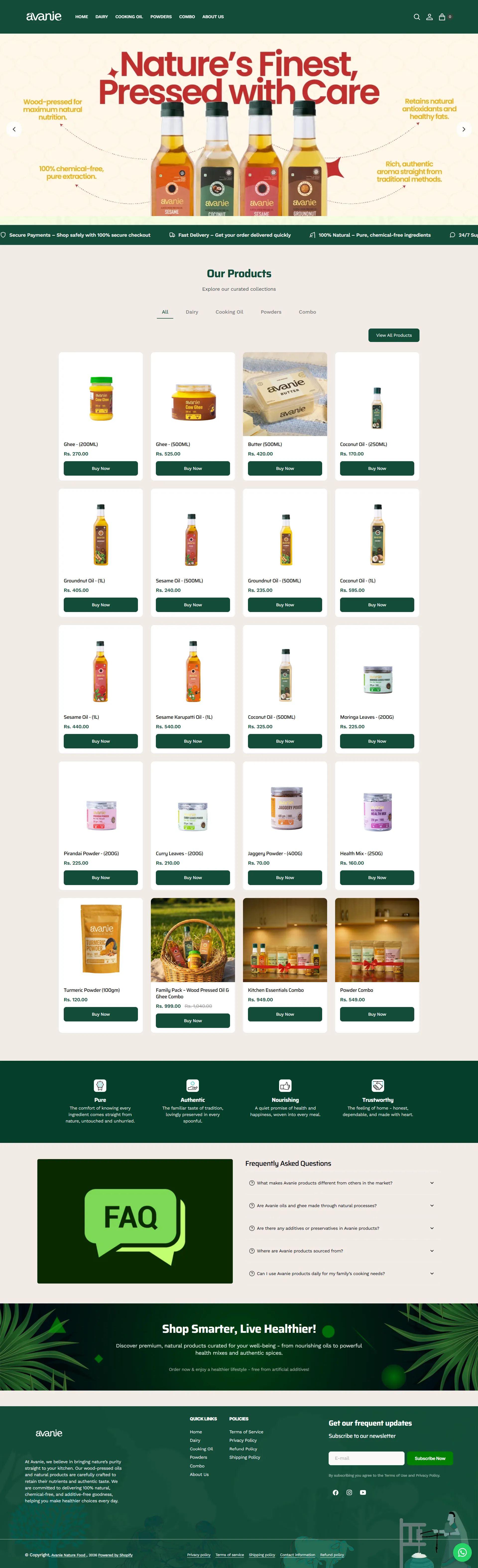Viewport: 478px width, 1568px height.
Task: View Family Pack Wood Pressed Oil combo
Action: (x=192, y=940)
